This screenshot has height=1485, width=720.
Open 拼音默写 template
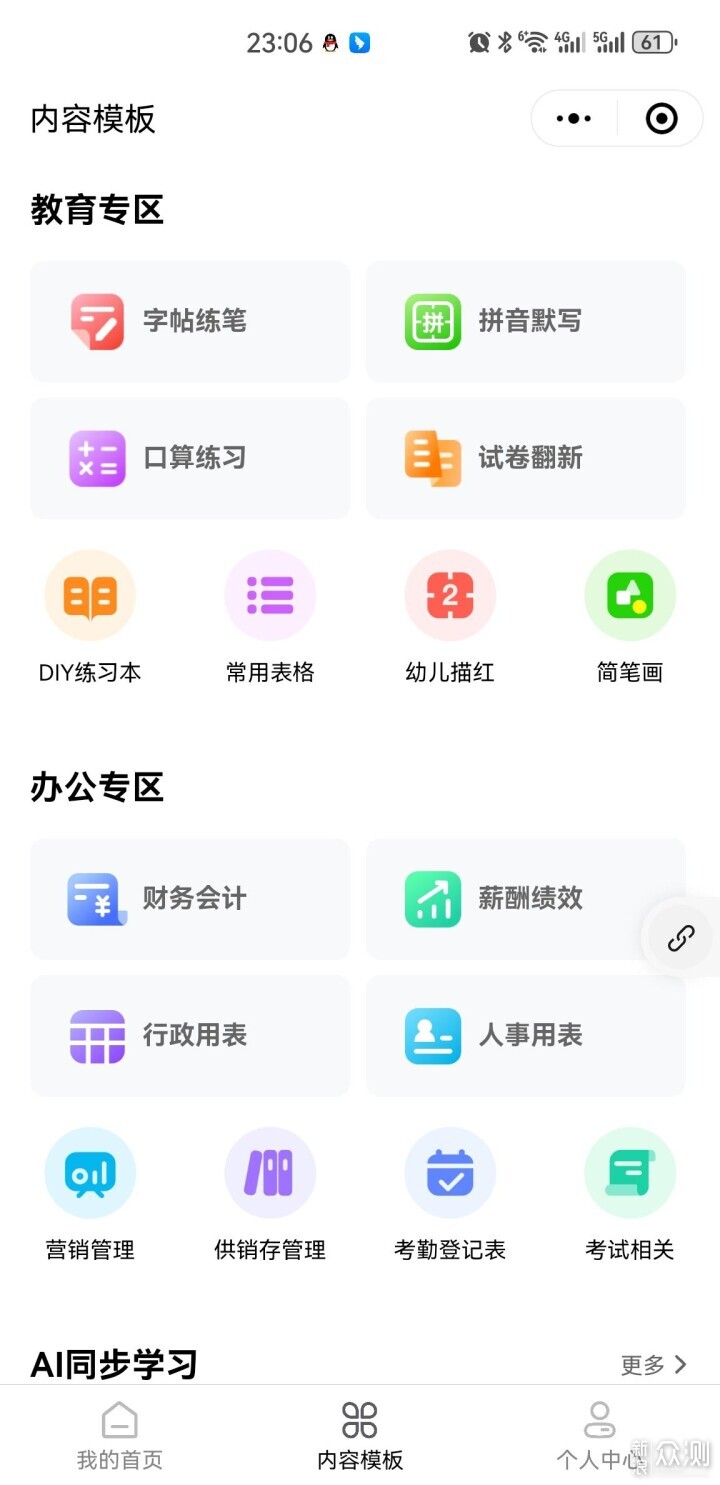click(x=526, y=321)
